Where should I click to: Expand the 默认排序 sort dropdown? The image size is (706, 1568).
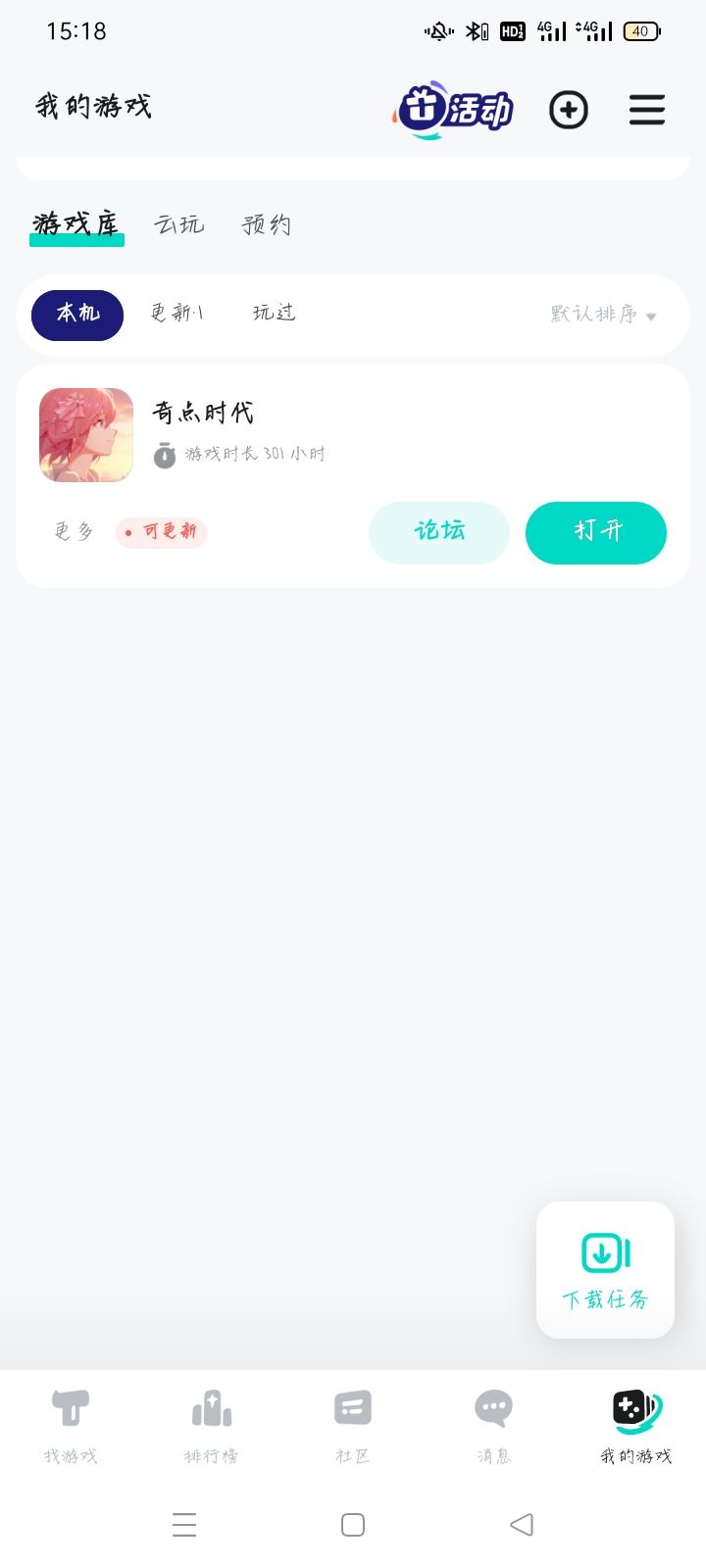(x=603, y=315)
